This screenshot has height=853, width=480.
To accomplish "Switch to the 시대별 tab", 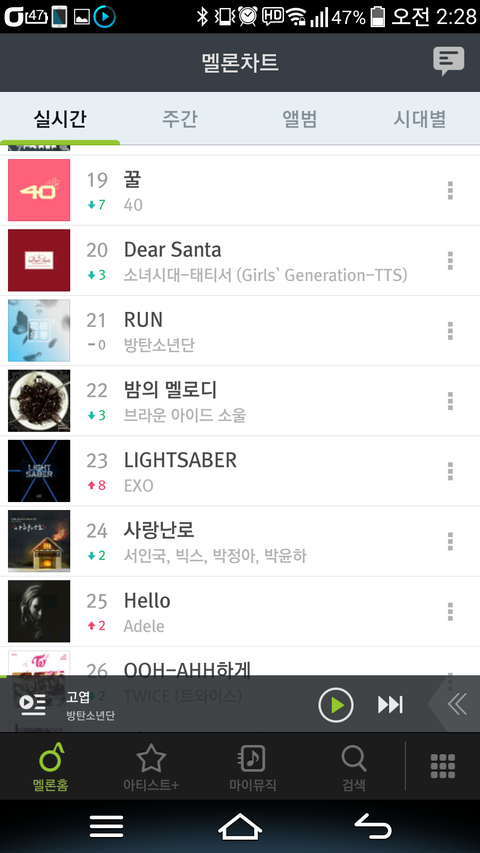I will pyautogui.click(x=420, y=119).
